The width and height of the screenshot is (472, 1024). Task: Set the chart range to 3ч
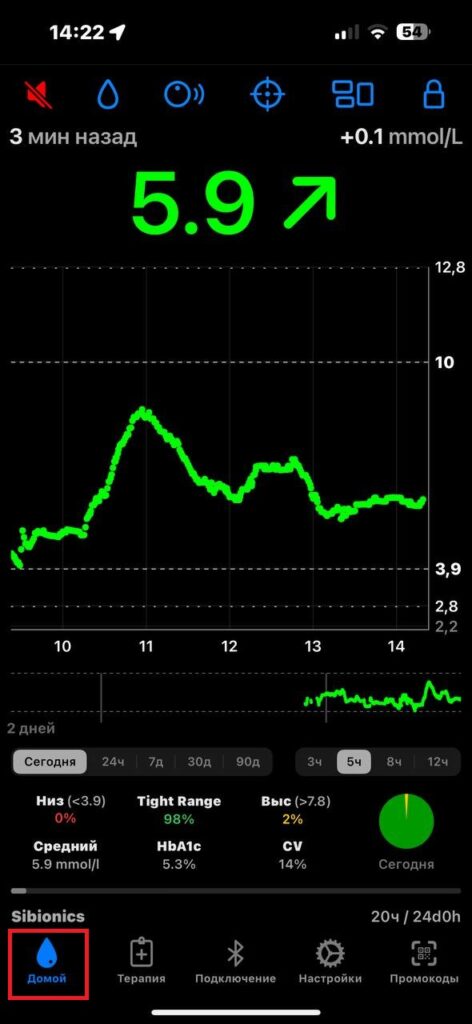click(x=315, y=761)
